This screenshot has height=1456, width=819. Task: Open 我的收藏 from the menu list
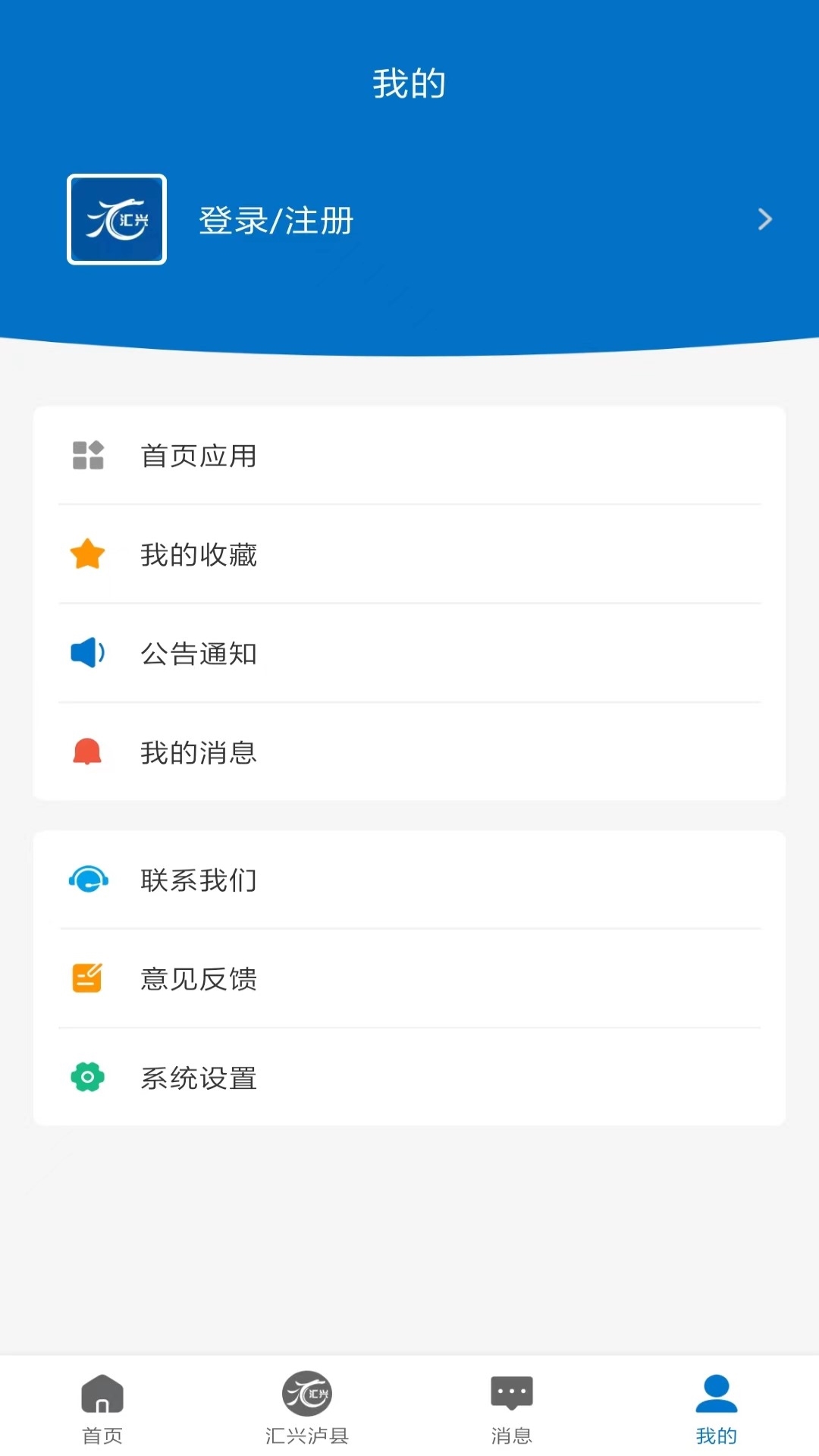[199, 554]
